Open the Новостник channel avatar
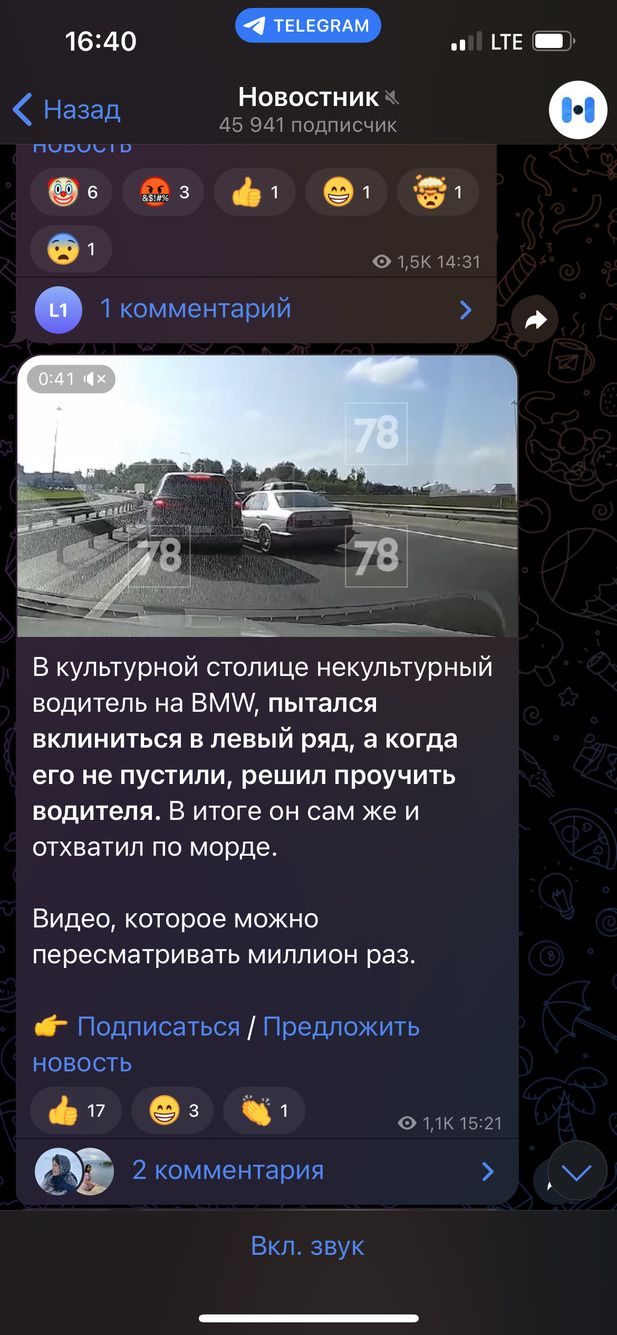Image resolution: width=617 pixels, height=1335 pixels. [578, 110]
